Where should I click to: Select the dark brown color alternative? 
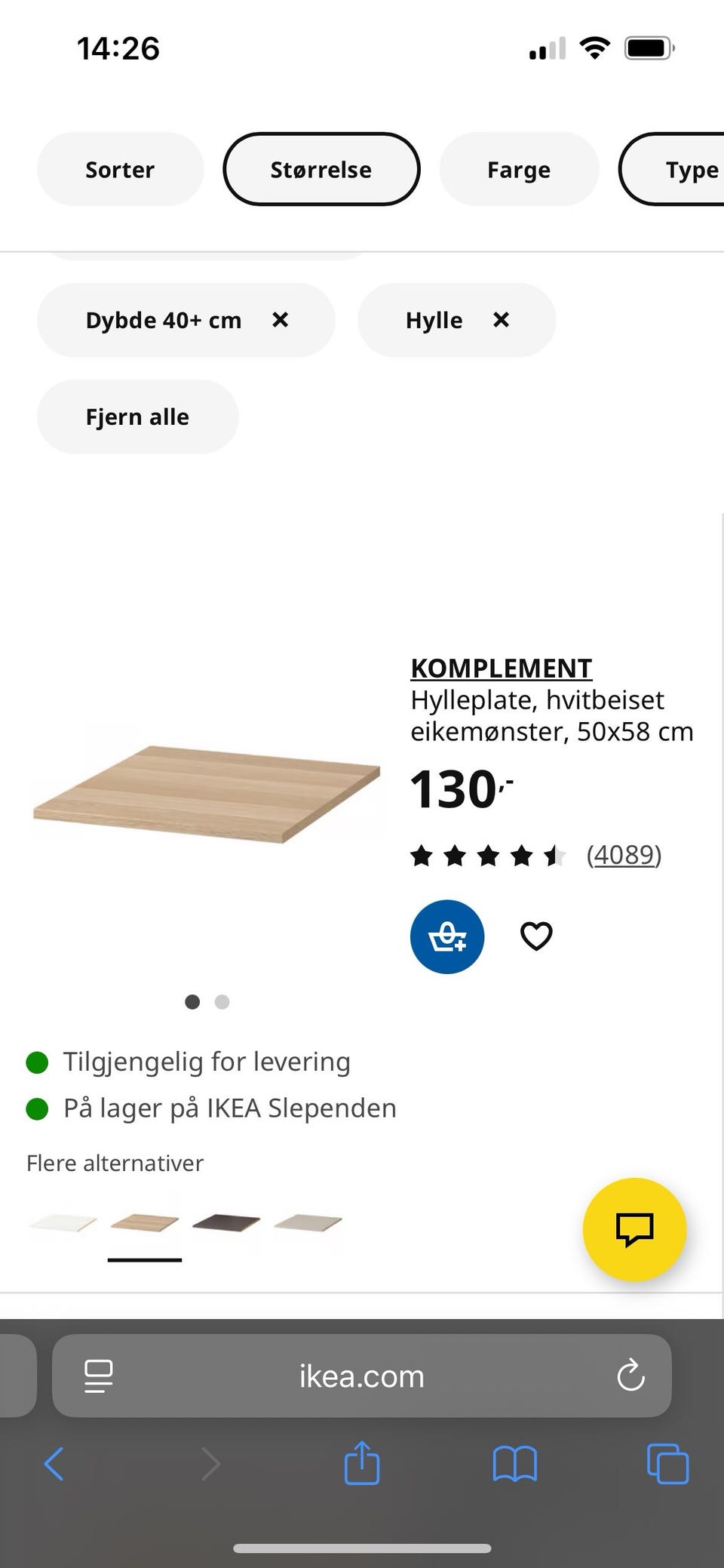(x=225, y=1222)
